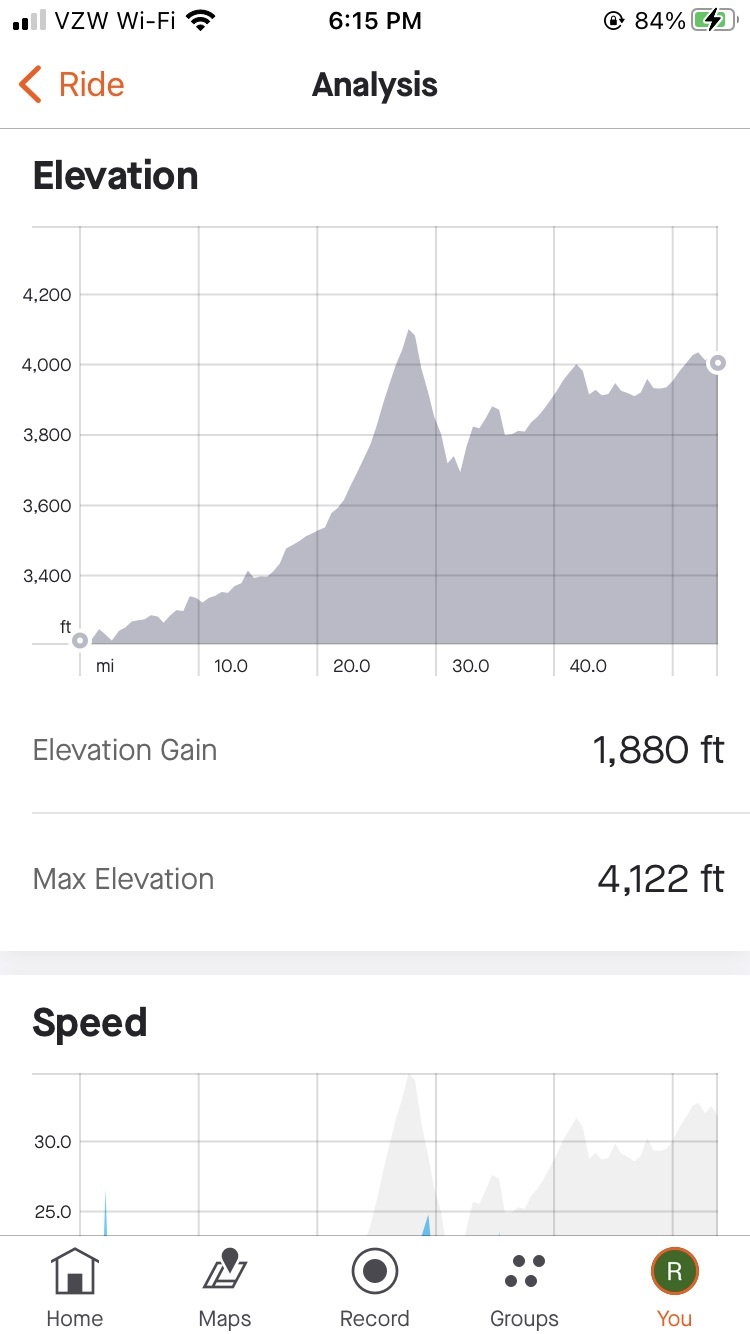Screen dimensions: 750x1334
Task: Open the Maps tab
Action: [225, 1287]
